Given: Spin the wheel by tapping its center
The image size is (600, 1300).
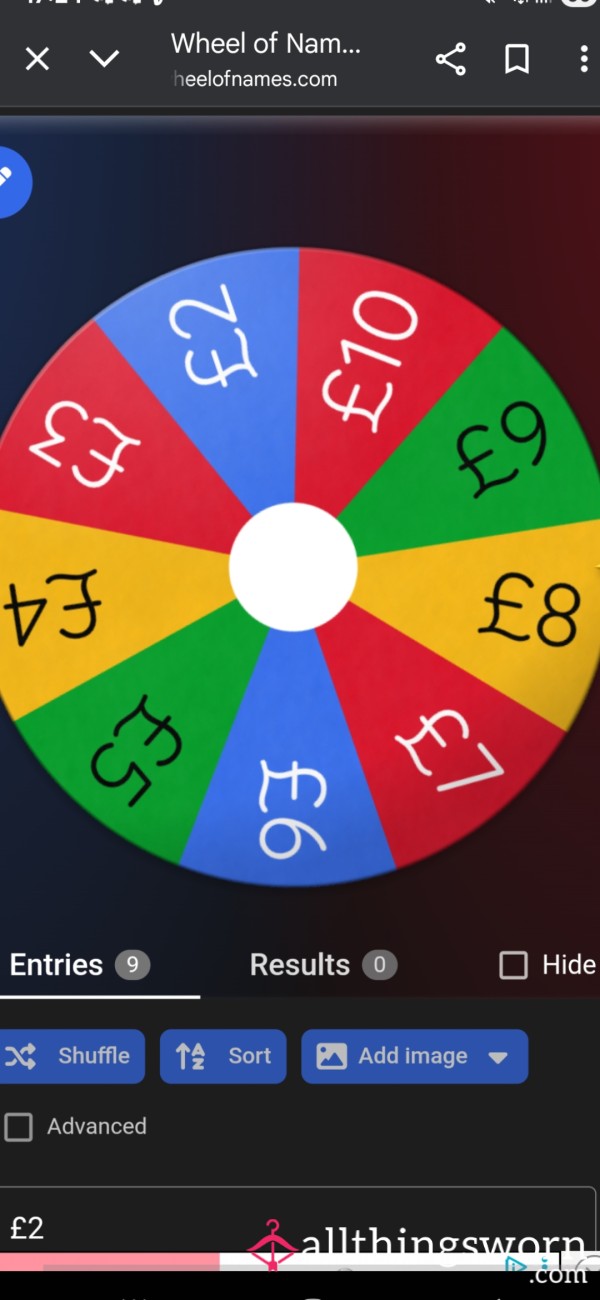Looking at the screenshot, I should click(293, 567).
